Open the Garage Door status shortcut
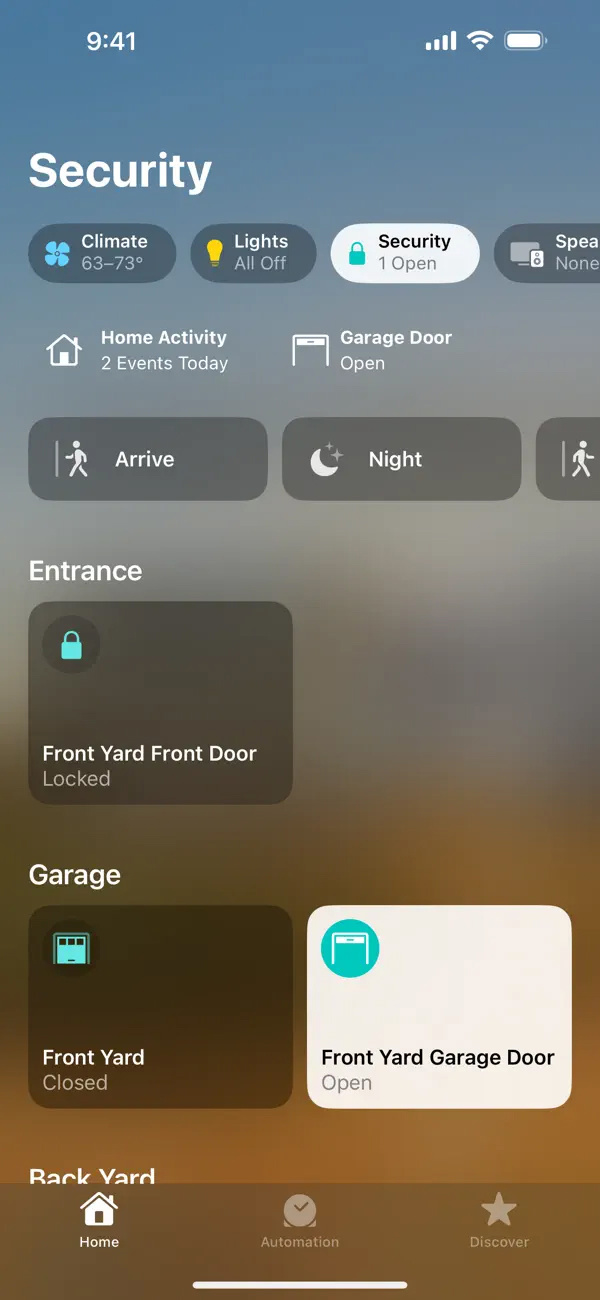The width and height of the screenshot is (600, 1300). click(x=372, y=351)
